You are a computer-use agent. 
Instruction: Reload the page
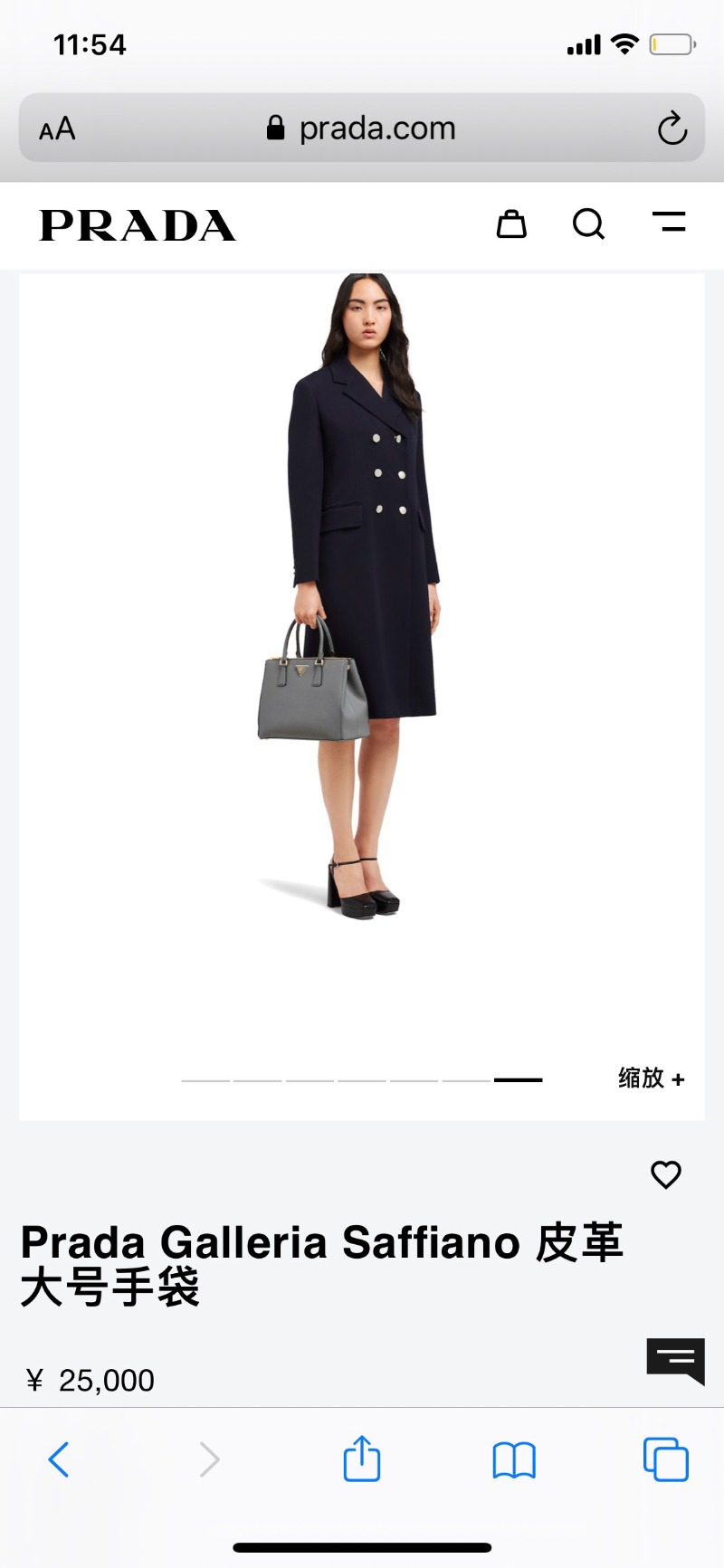coord(672,128)
